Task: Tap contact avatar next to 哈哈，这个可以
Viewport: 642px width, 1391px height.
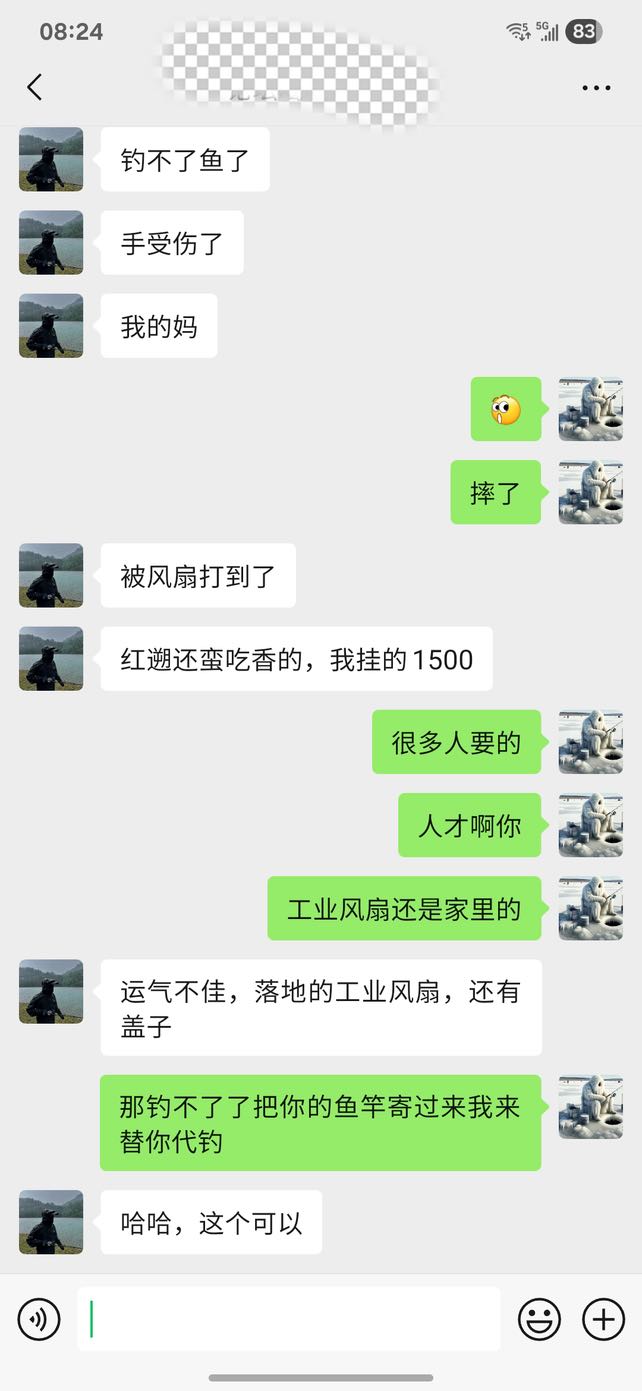Action: click(x=51, y=1222)
